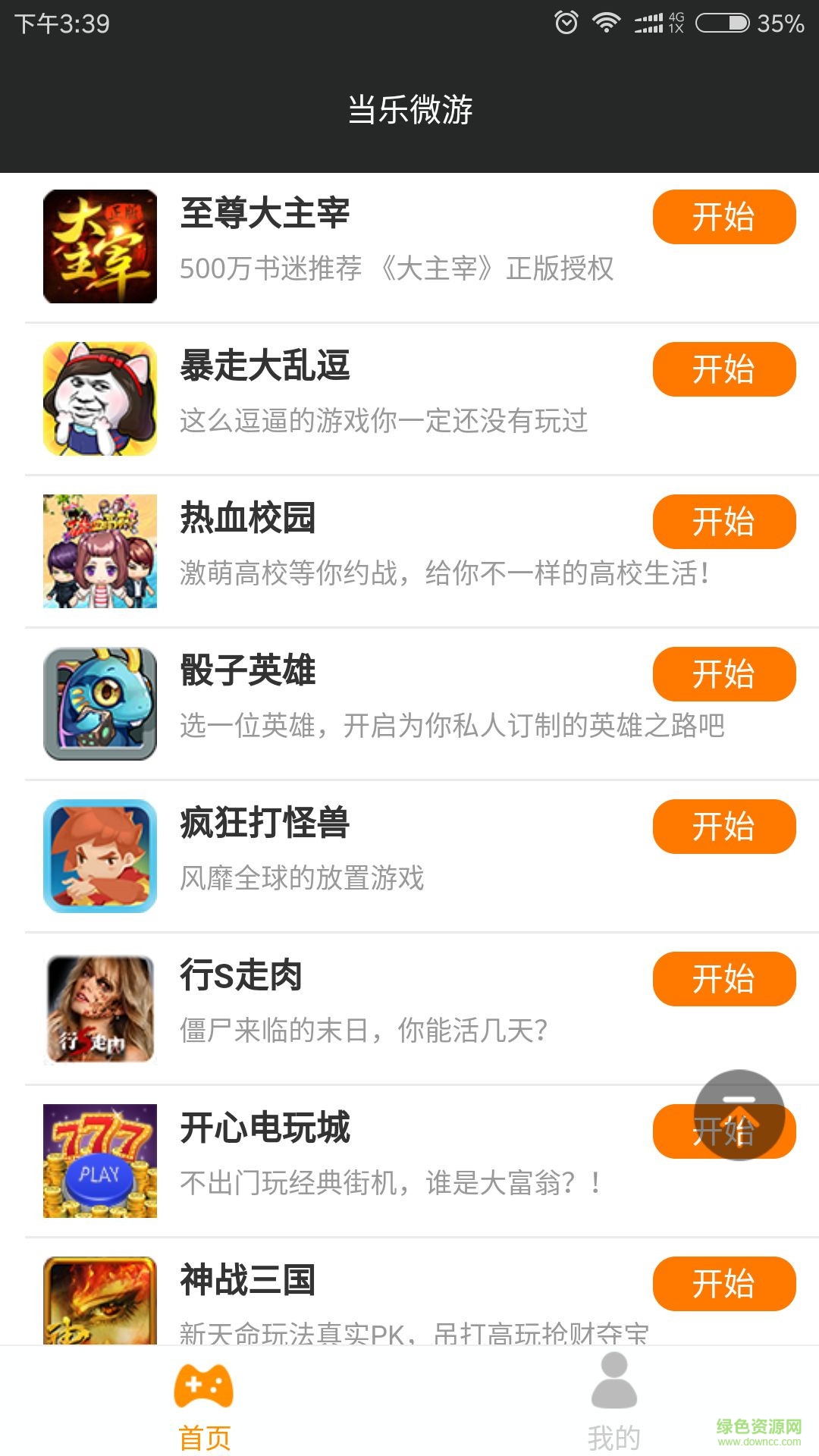
Task: Open the 开心电玩城 777 slots icon
Action: [102, 1160]
